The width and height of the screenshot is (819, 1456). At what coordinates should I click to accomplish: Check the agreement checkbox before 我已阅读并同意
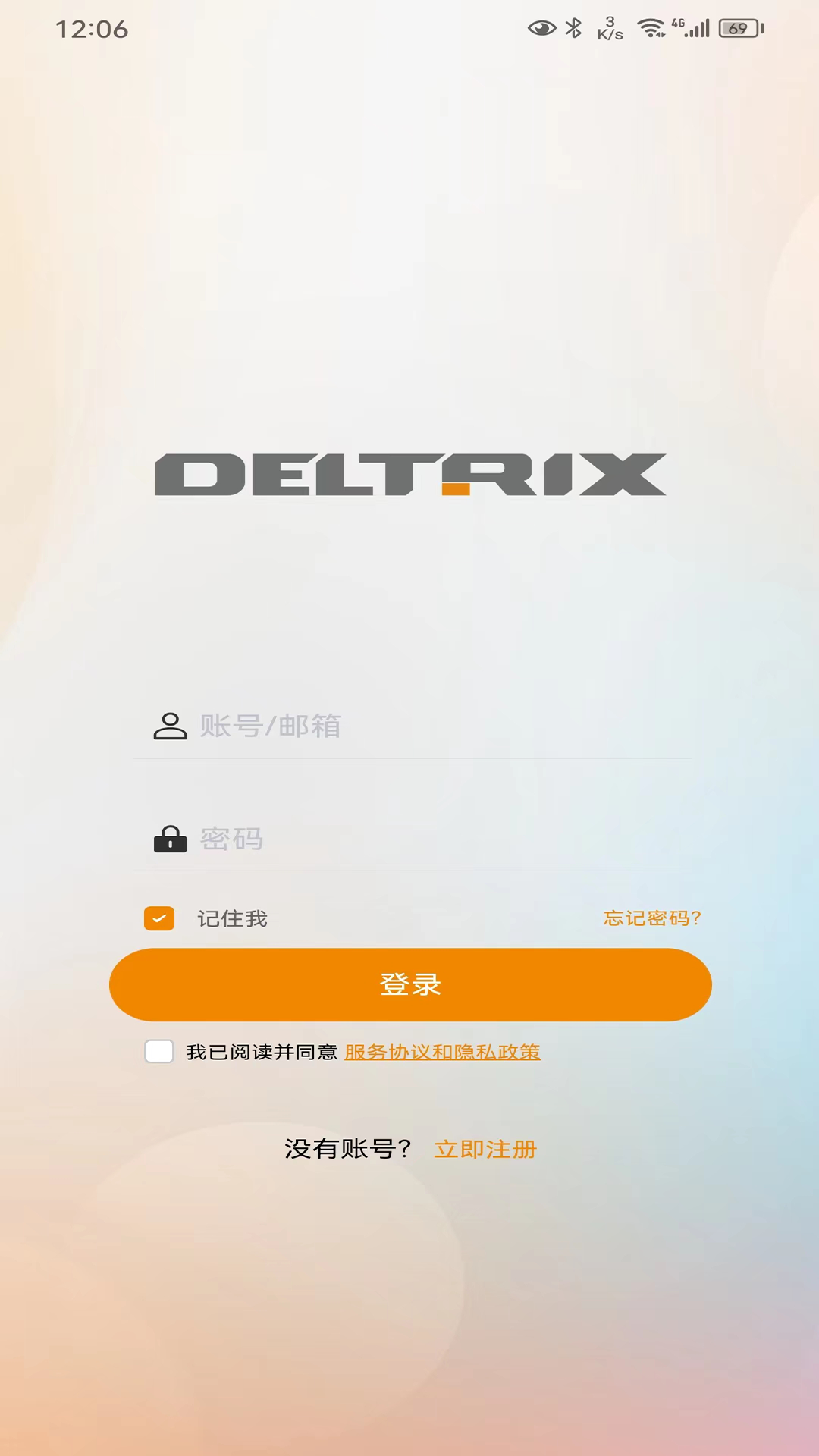coord(159,1053)
